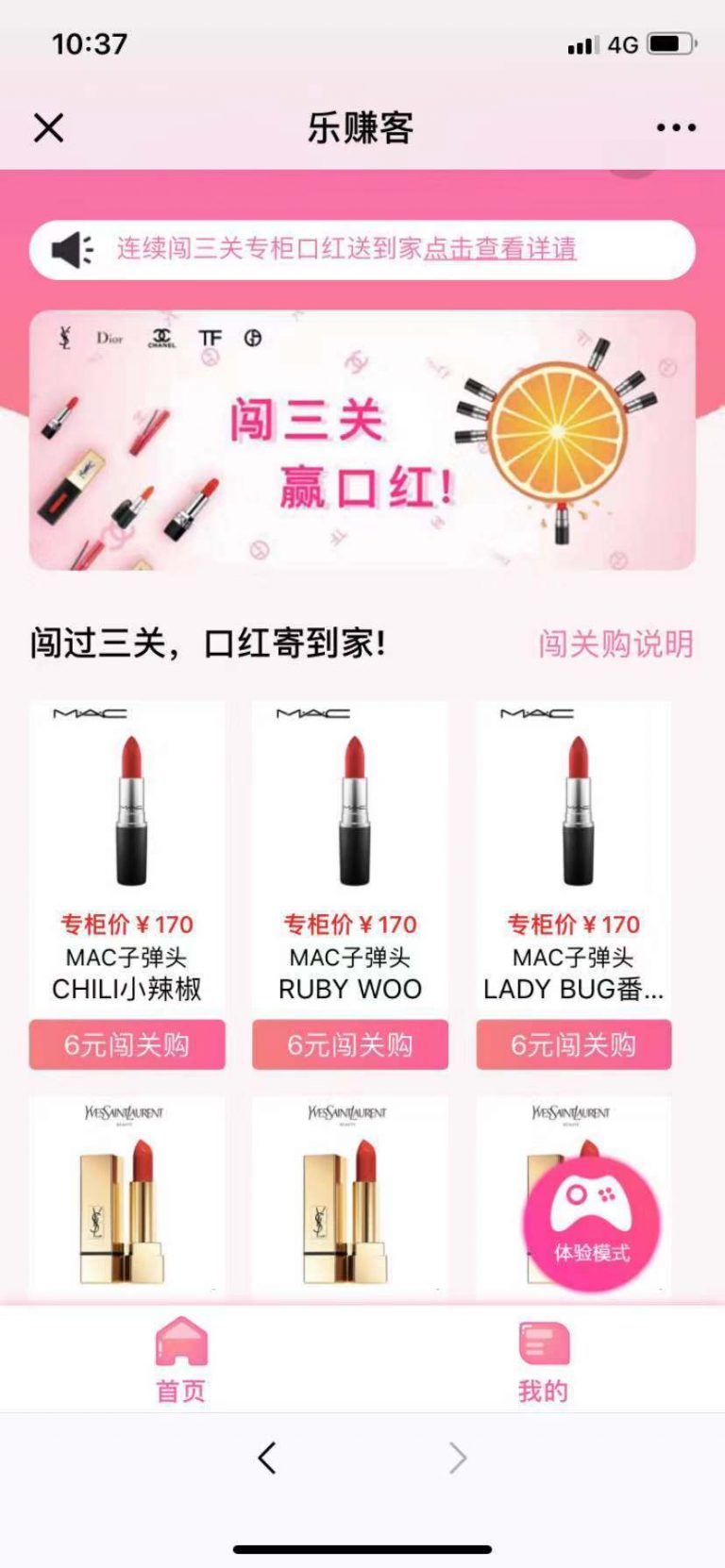Start 体验模式 with the game controller button
The height and width of the screenshot is (1568, 725).
point(592,1222)
